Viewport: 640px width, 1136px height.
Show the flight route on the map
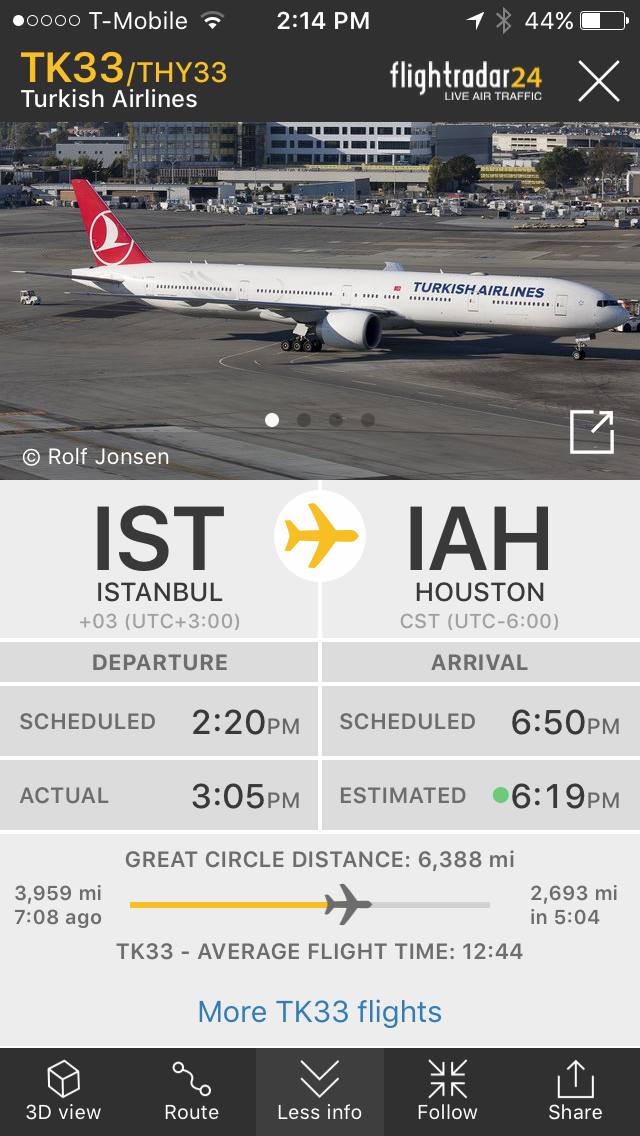pos(191,1091)
